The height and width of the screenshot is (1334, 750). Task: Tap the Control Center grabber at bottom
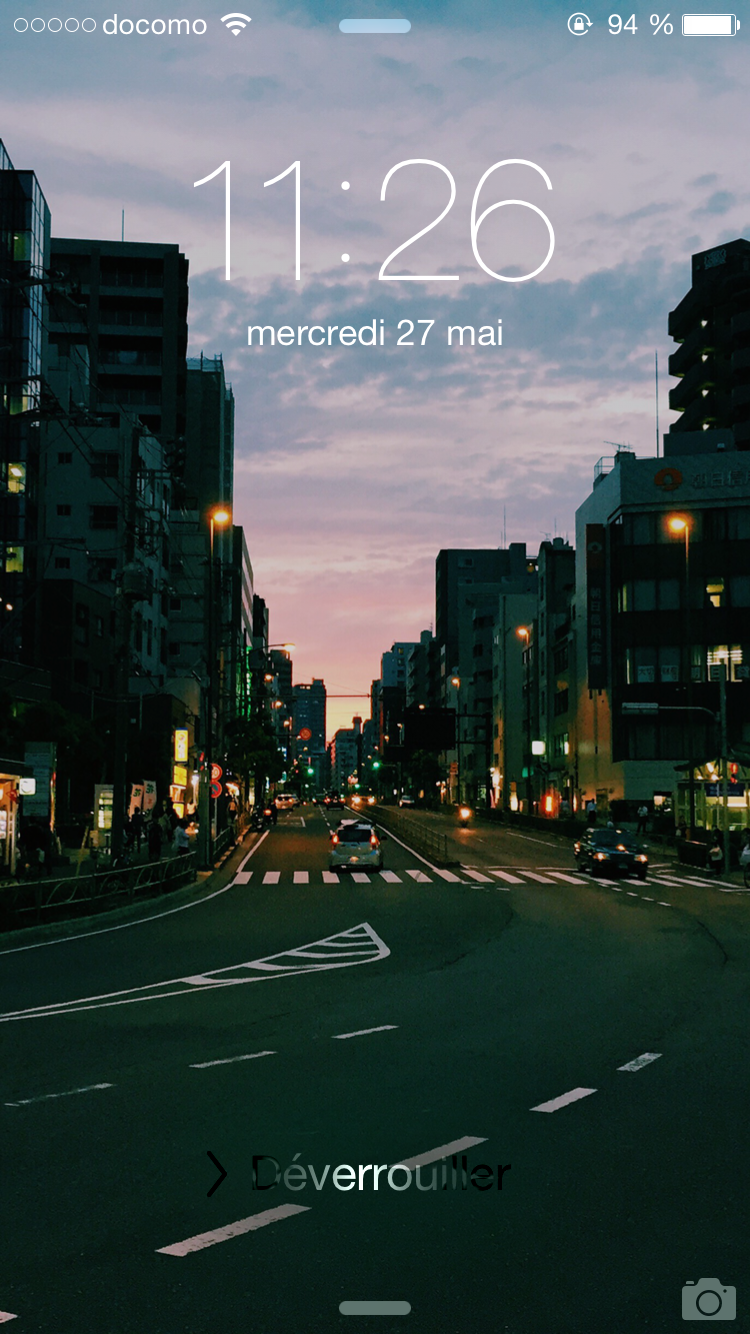coord(375,1308)
